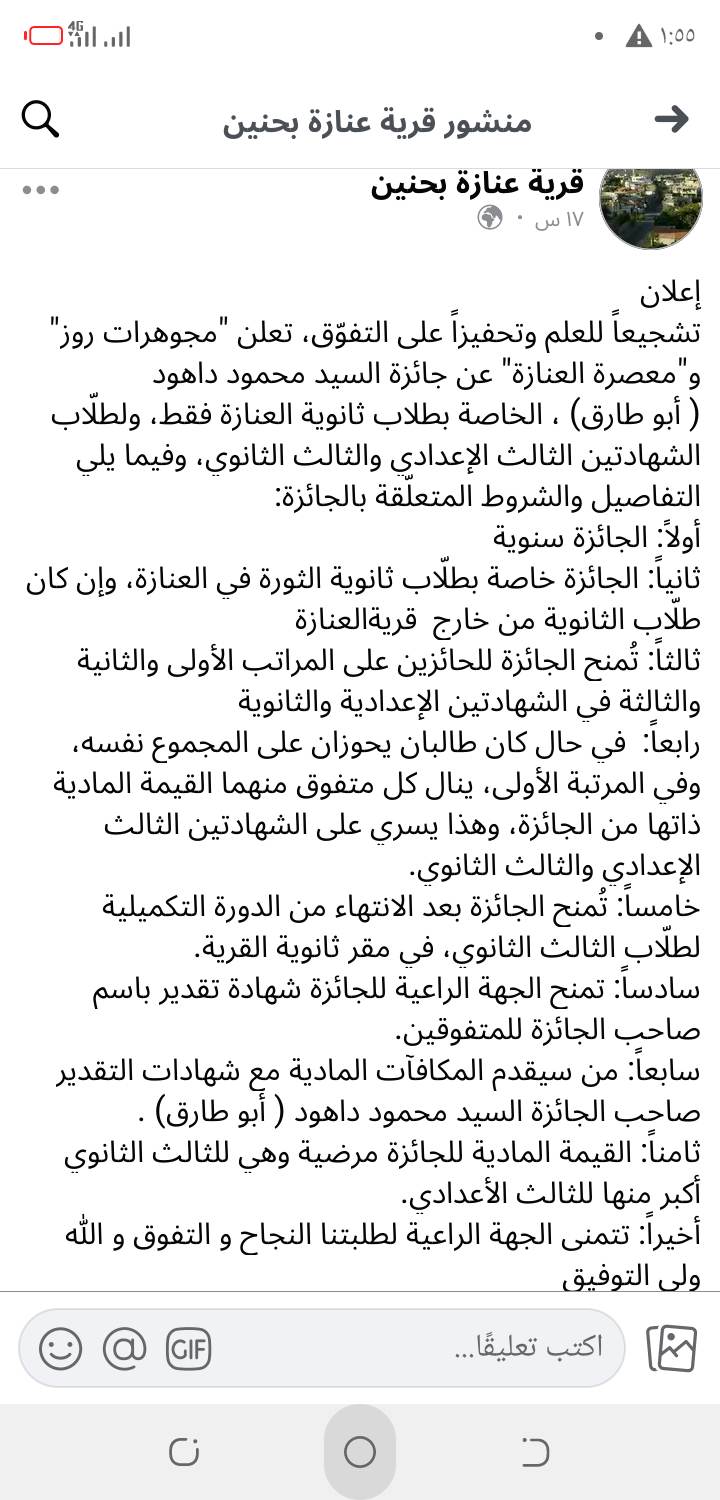Open the three-dot post options menu
This screenshot has width=720, height=1500.
41,190
